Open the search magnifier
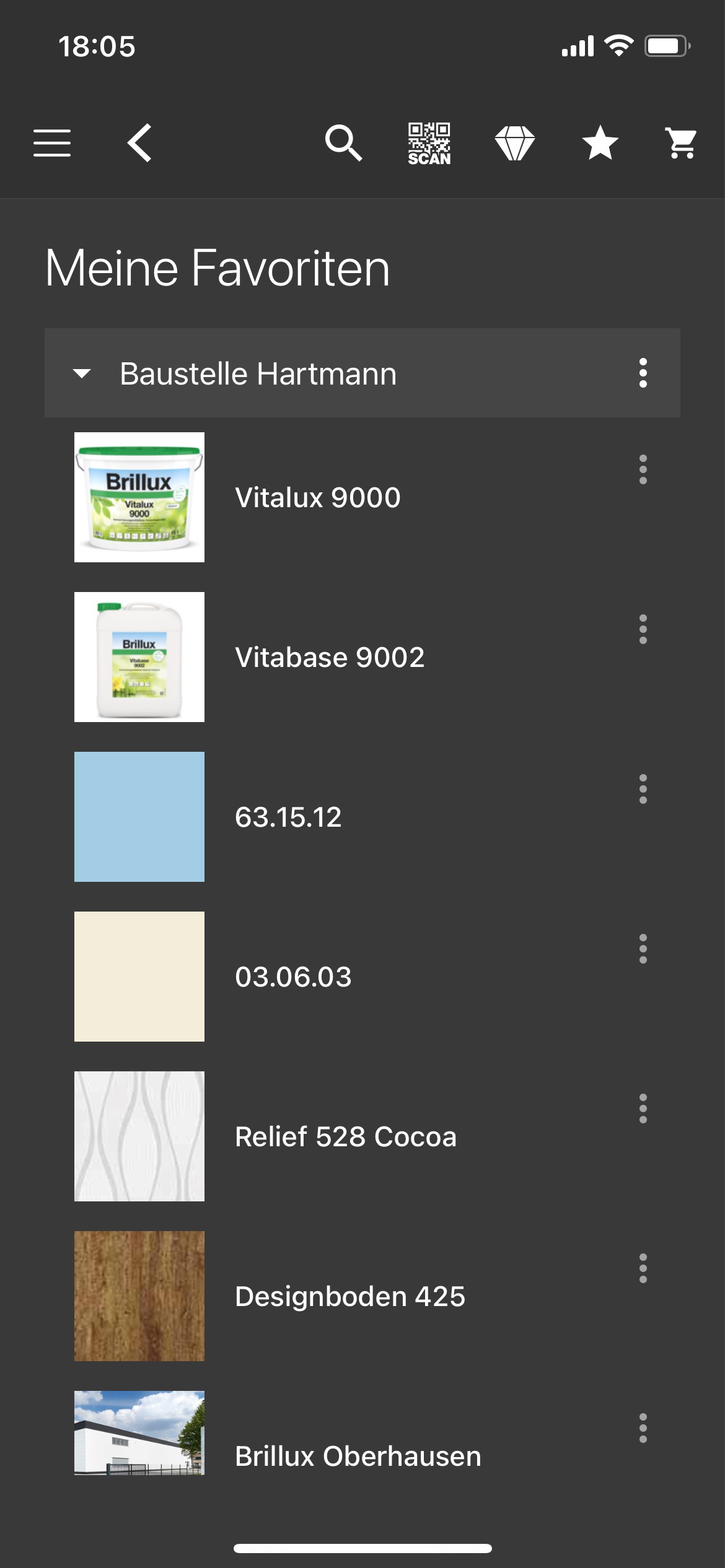This screenshot has height=1568, width=725. pos(343,143)
